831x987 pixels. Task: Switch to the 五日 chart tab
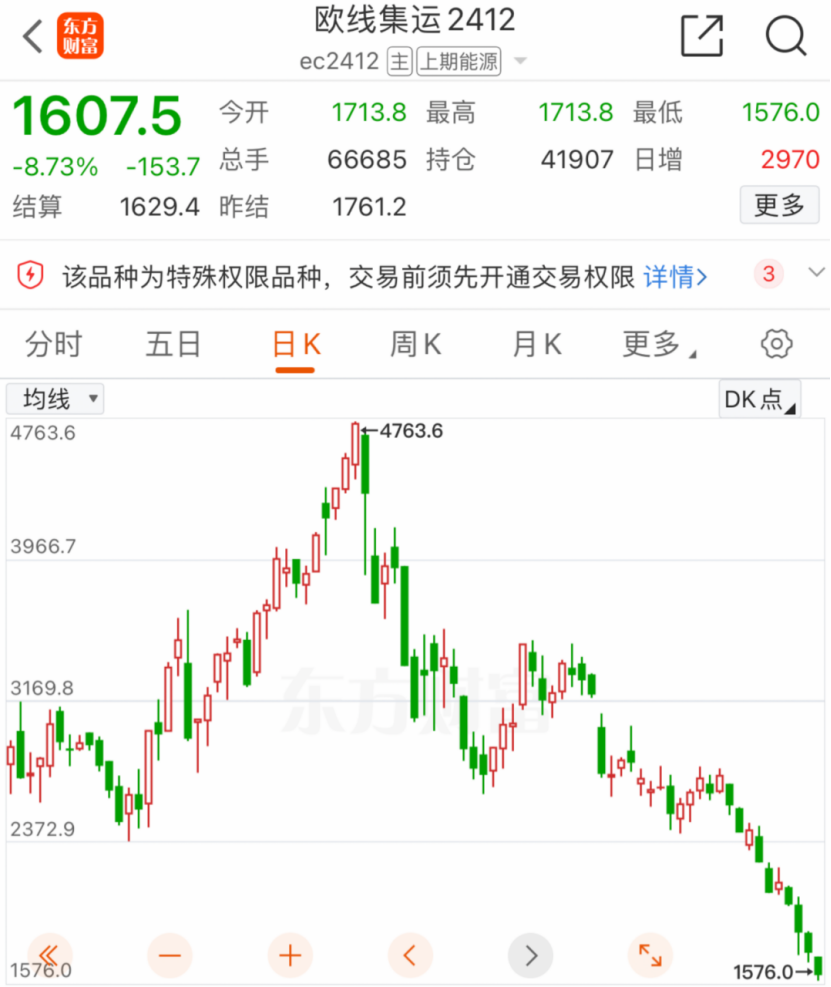(x=173, y=345)
